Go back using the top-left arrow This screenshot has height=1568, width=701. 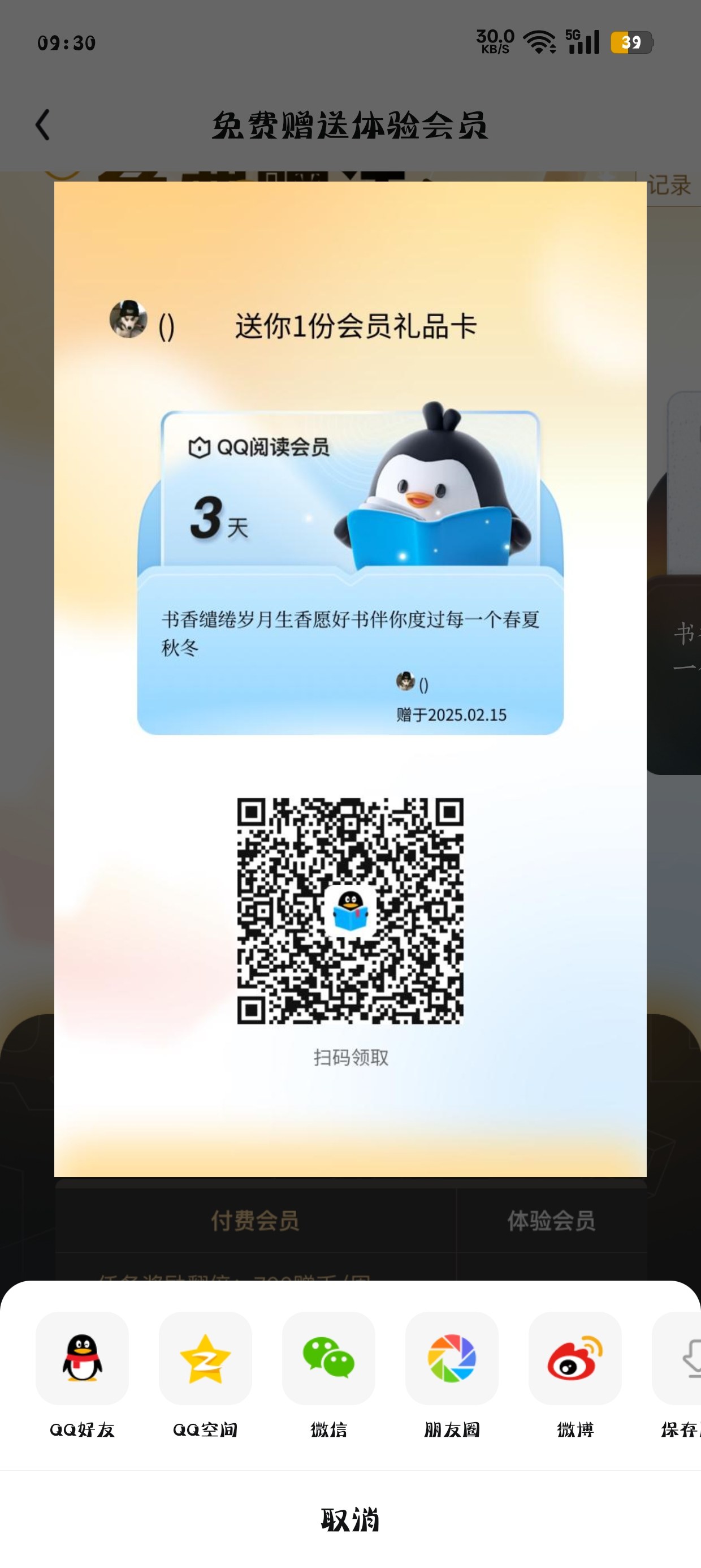pyautogui.click(x=42, y=126)
